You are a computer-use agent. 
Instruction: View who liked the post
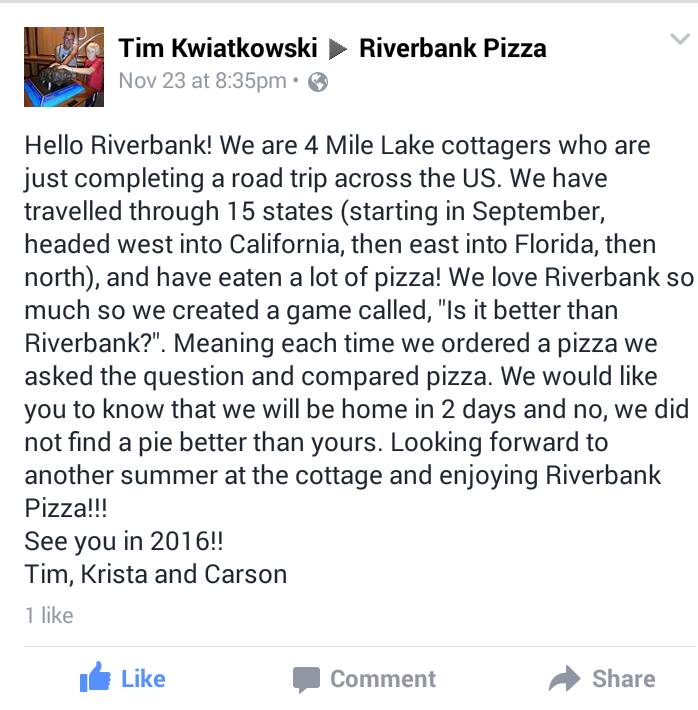49,616
